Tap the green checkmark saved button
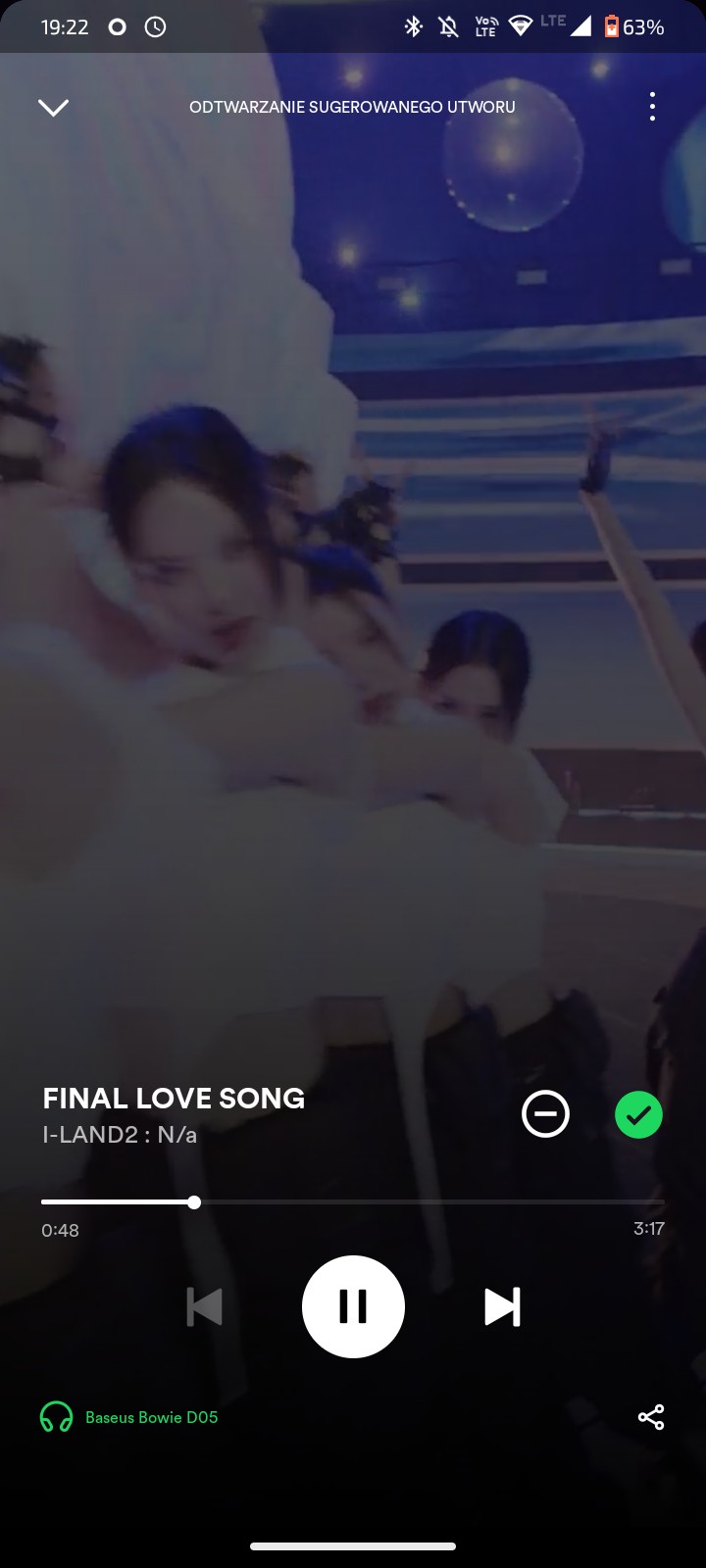The image size is (706, 1568). pos(638,1114)
